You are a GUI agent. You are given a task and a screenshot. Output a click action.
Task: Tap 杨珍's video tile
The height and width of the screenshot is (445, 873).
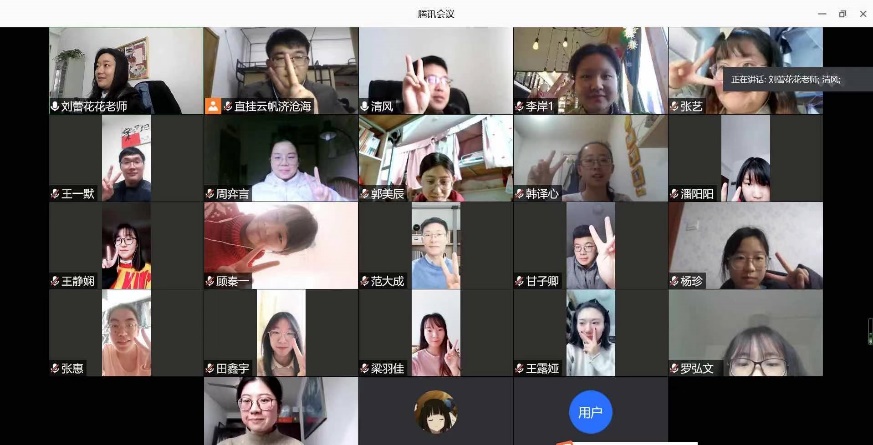pyautogui.click(x=745, y=245)
